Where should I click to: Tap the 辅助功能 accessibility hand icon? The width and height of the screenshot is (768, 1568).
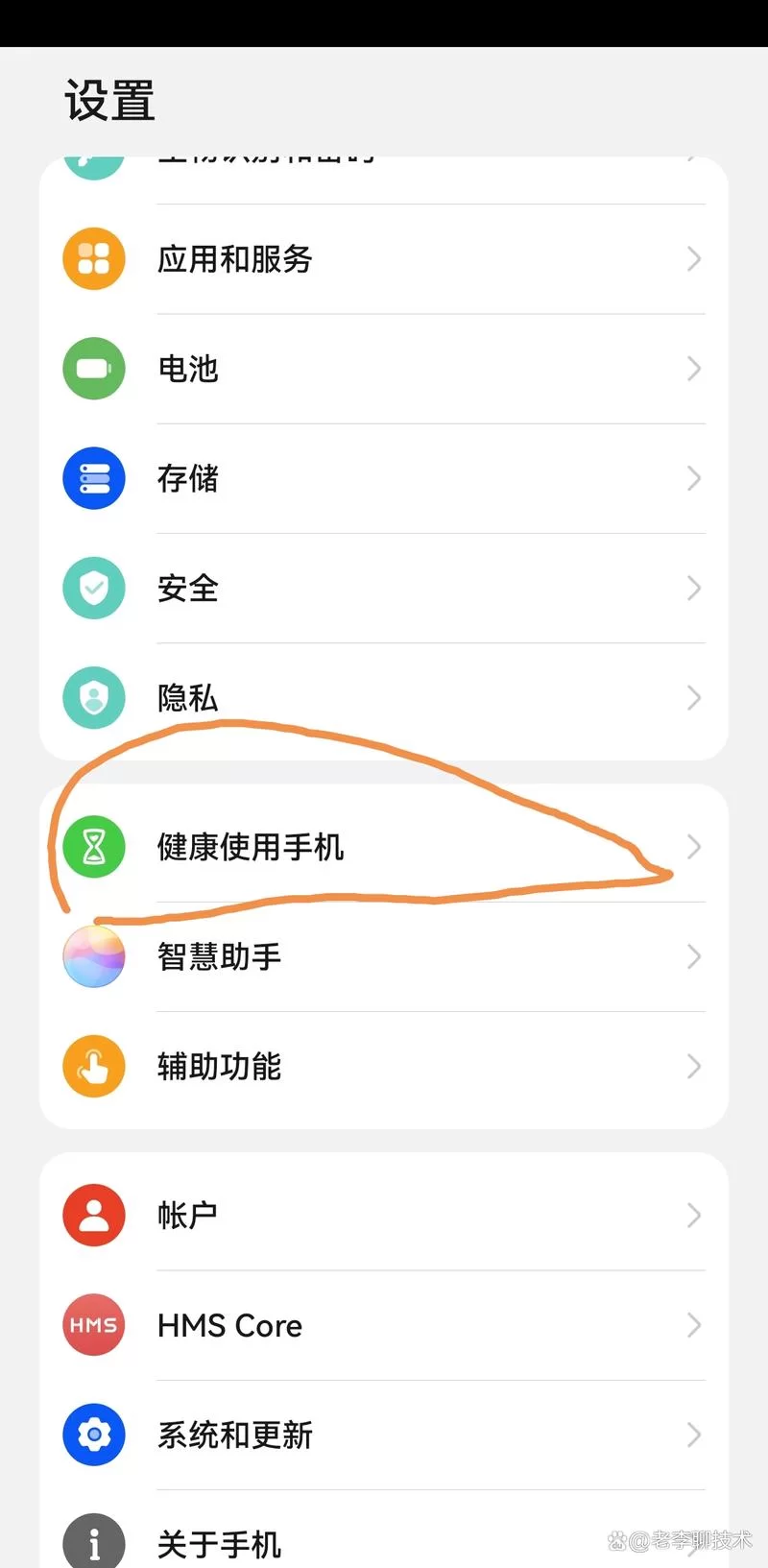click(93, 1066)
